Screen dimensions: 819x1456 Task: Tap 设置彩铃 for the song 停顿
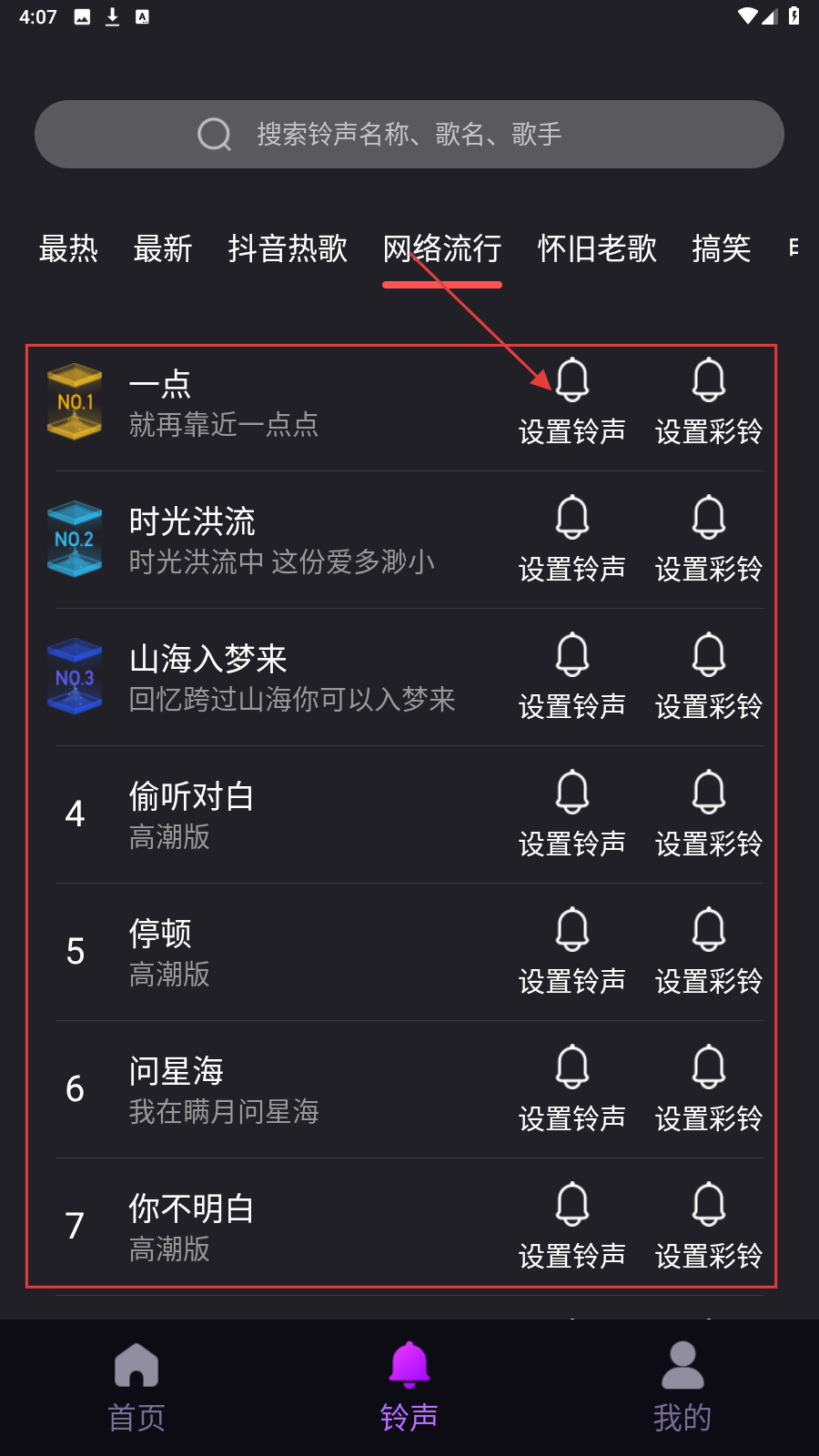pos(709,953)
